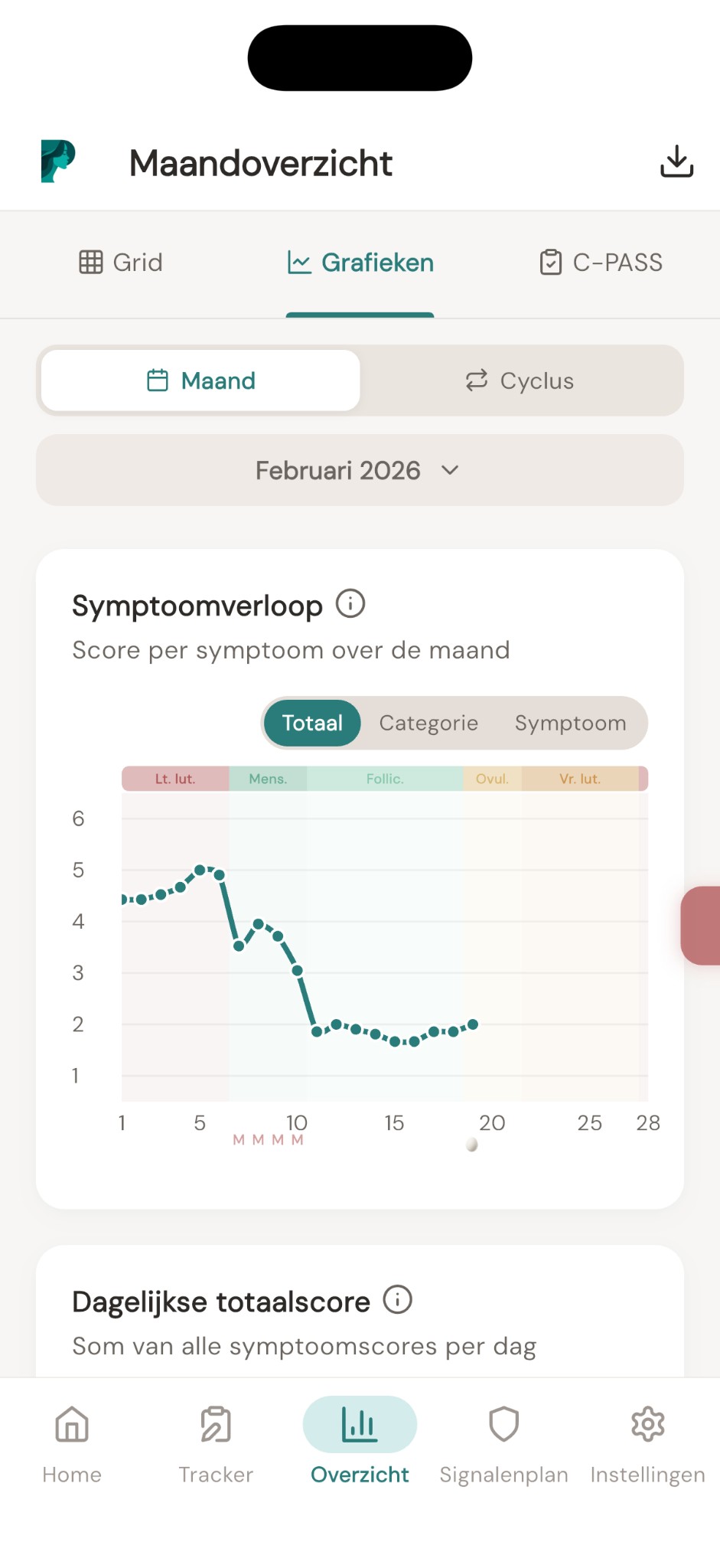Tap the app logo next to Maandoverzicht
Viewport: 720px width, 1568px height.
(x=57, y=161)
